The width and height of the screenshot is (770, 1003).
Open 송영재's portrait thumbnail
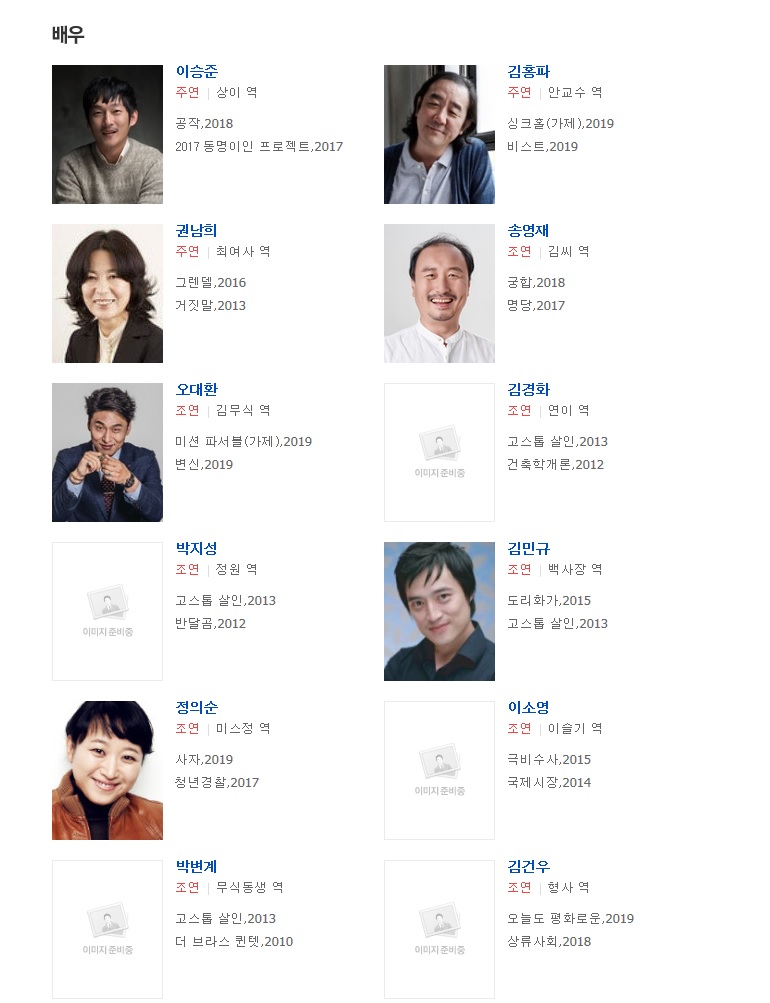[439, 293]
